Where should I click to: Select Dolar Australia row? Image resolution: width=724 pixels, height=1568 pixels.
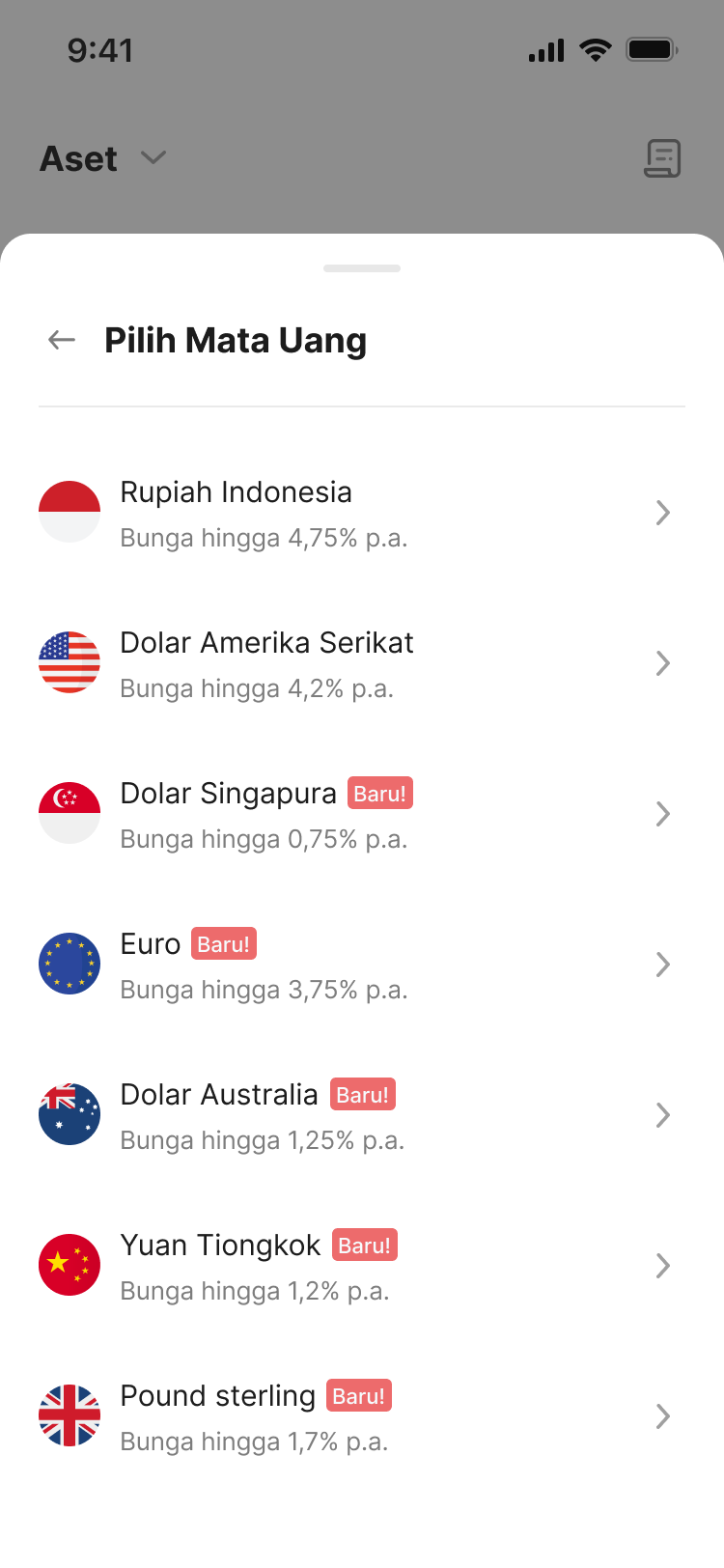click(361, 1115)
